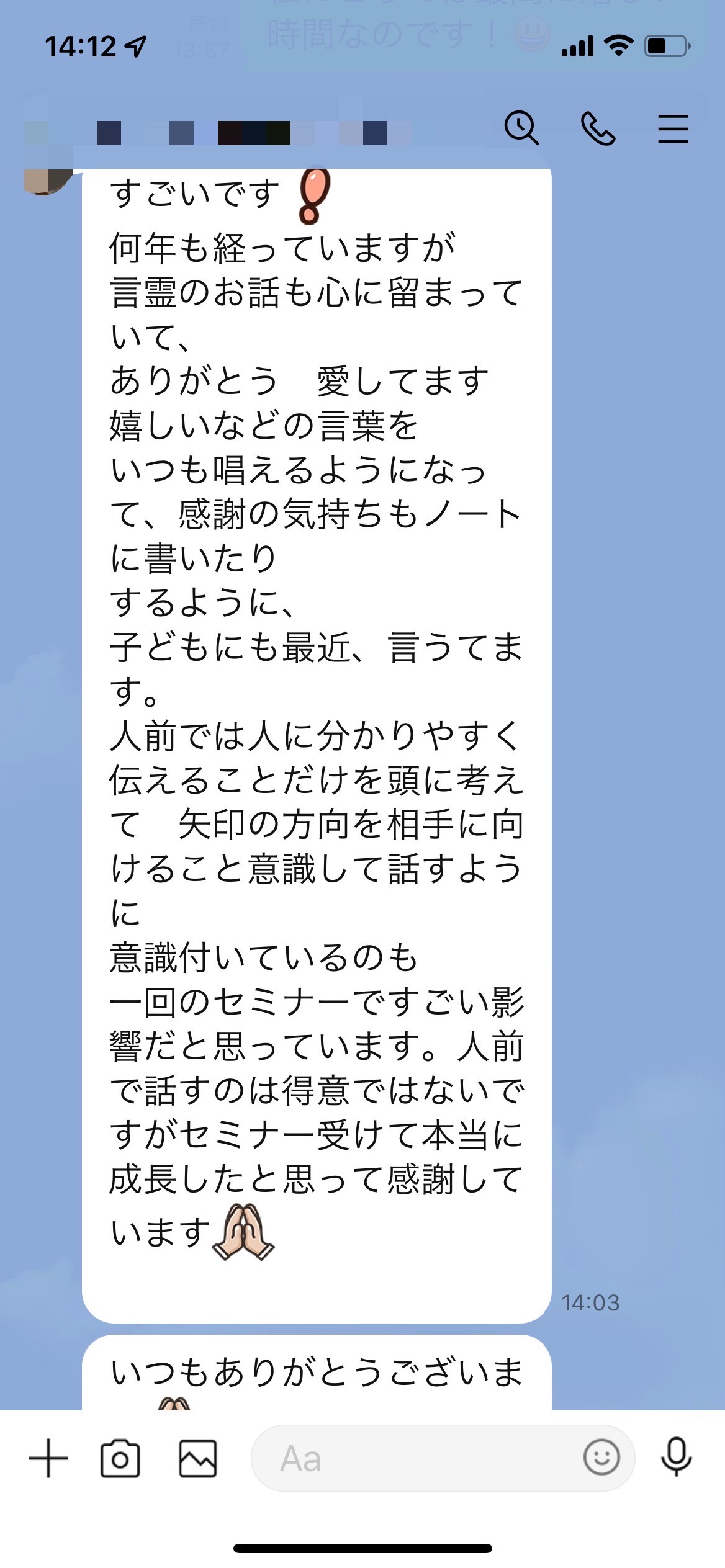Open the plus attachment options
This screenshot has height=1568, width=725.
pos(48,1458)
